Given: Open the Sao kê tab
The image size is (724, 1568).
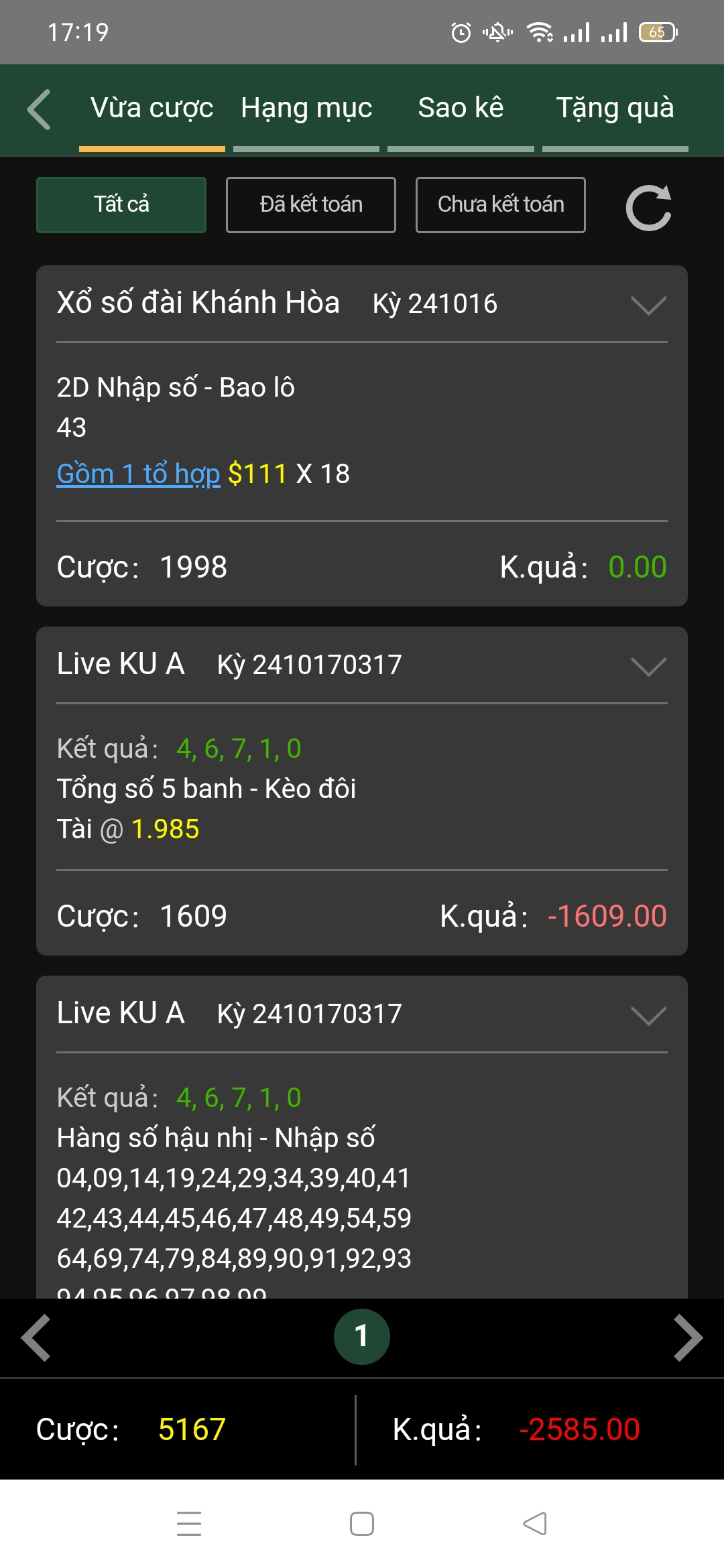Looking at the screenshot, I should [461, 109].
